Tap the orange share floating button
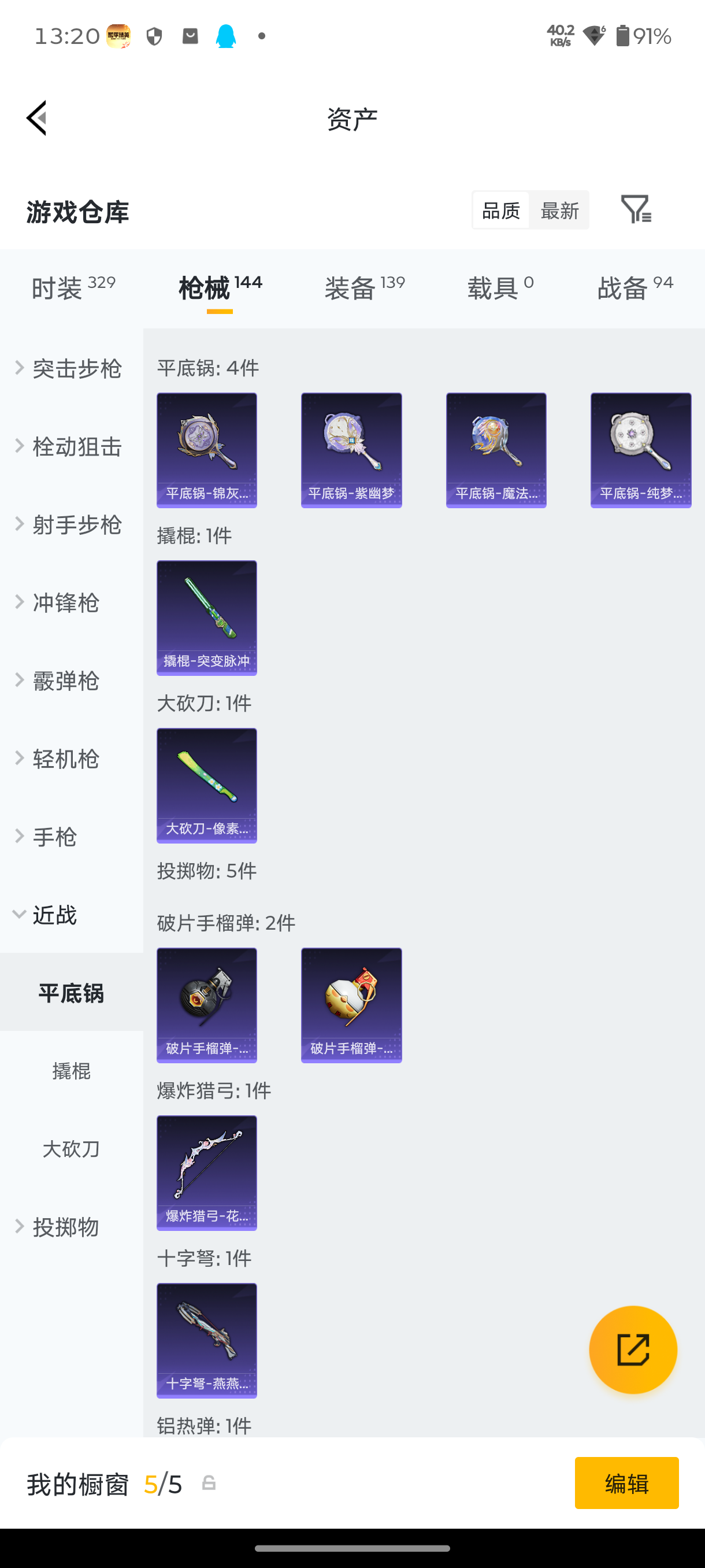The width and height of the screenshot is (705, 1568). 633,1349
